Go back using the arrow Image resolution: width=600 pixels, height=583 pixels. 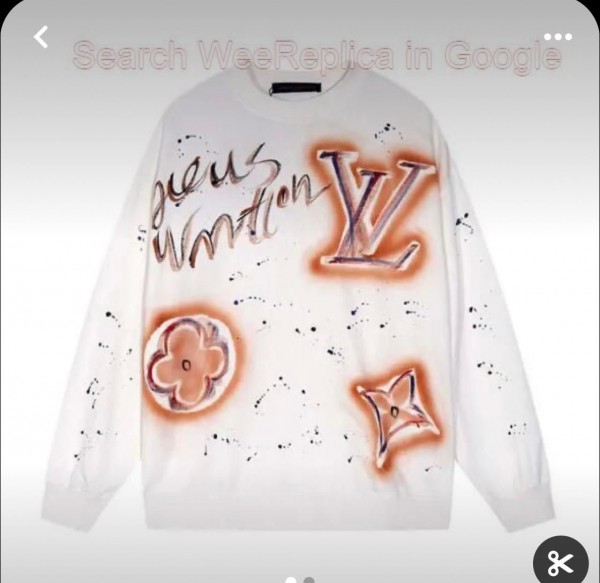[x=41, y=38]
